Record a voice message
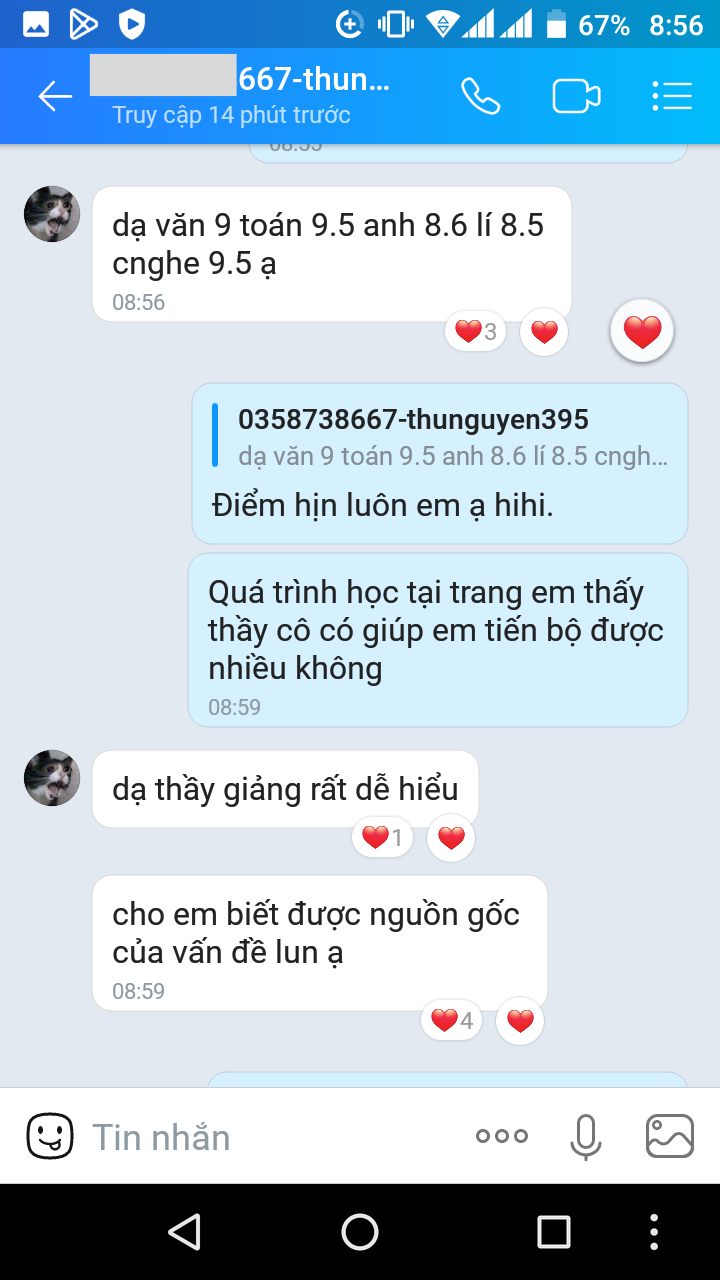The image size is (720, 1280). point(585,1136)
